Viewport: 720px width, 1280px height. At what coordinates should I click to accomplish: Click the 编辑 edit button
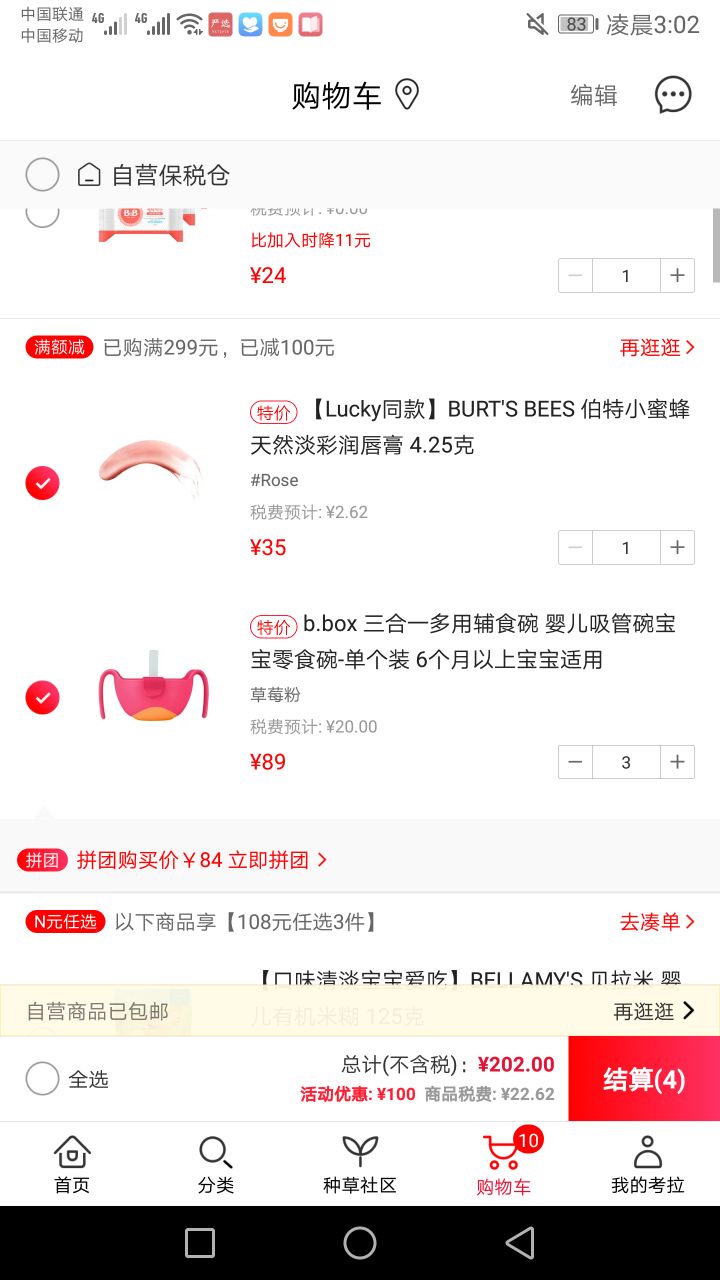tap(593, 95)
